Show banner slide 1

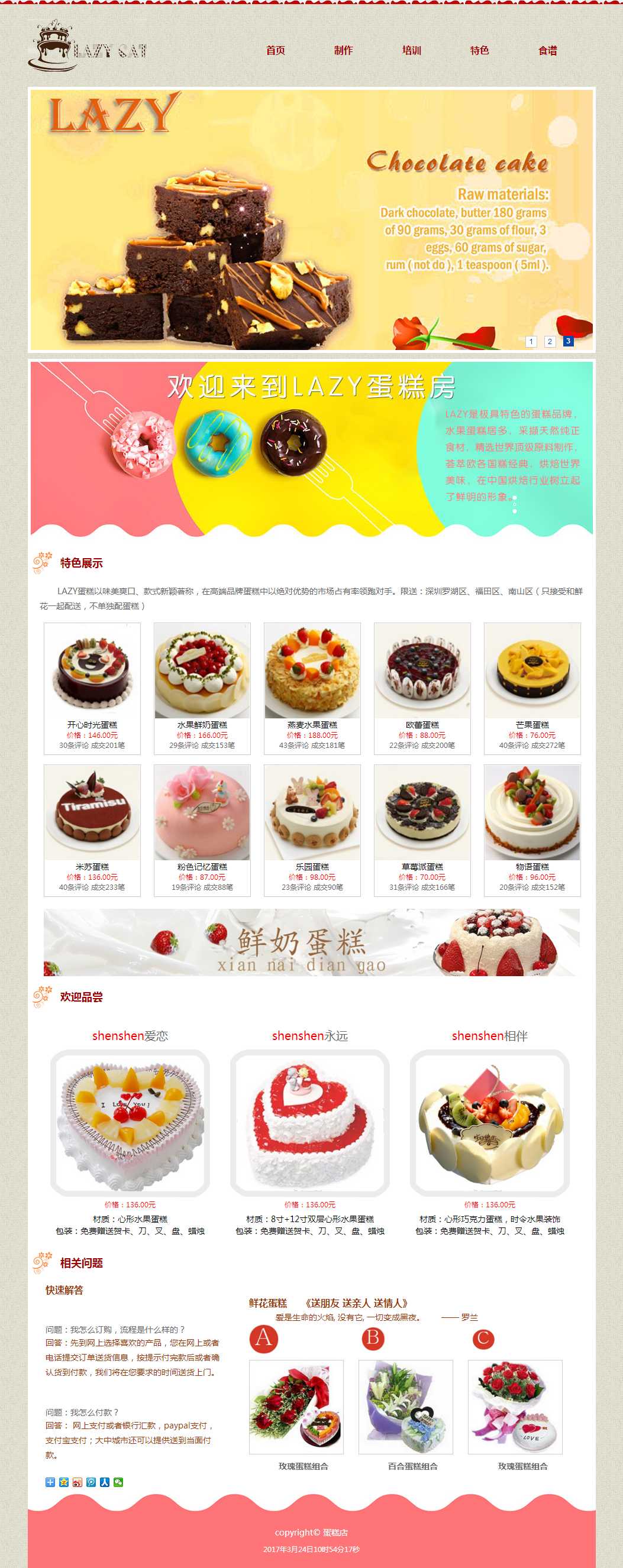tap(531, 342)
